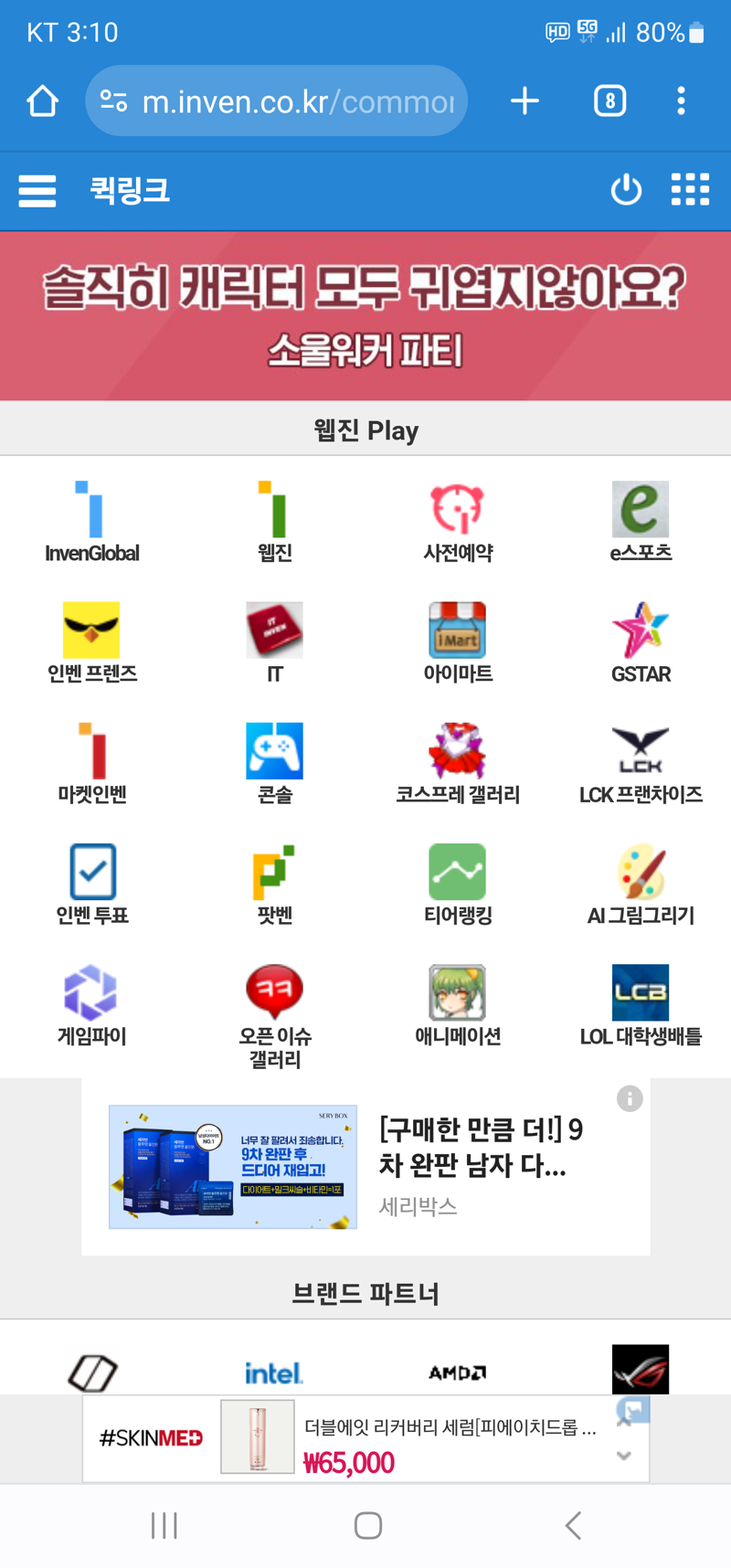Open 코스프레 갤러리
The image size is (731, 1568).
(457, 763)
